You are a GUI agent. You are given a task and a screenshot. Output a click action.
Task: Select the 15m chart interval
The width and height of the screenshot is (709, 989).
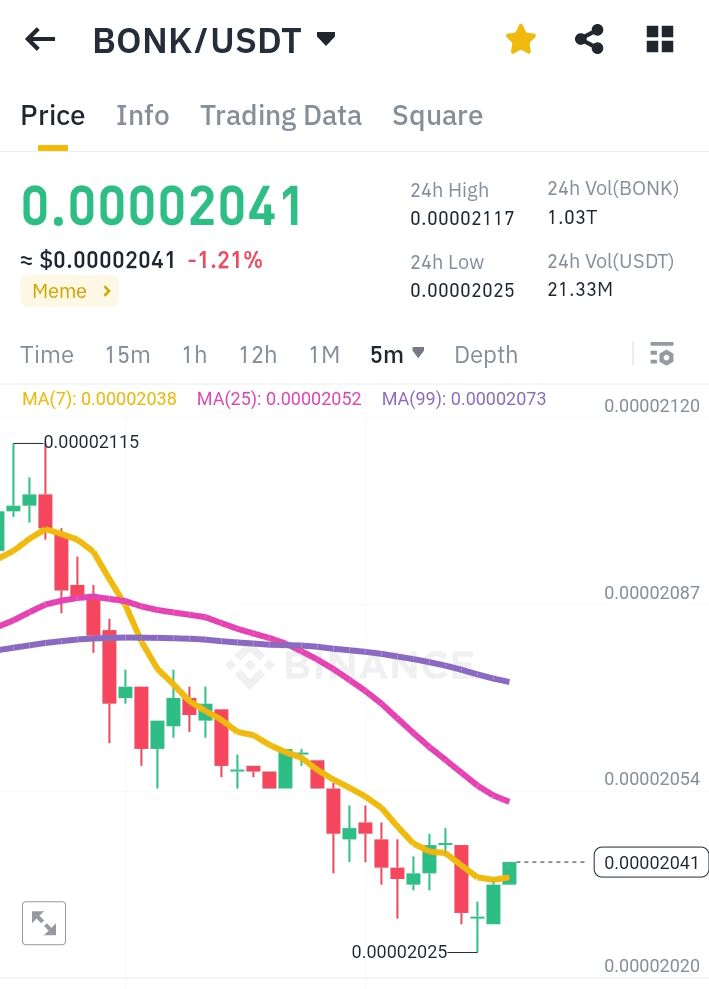[x=127, y=355]
